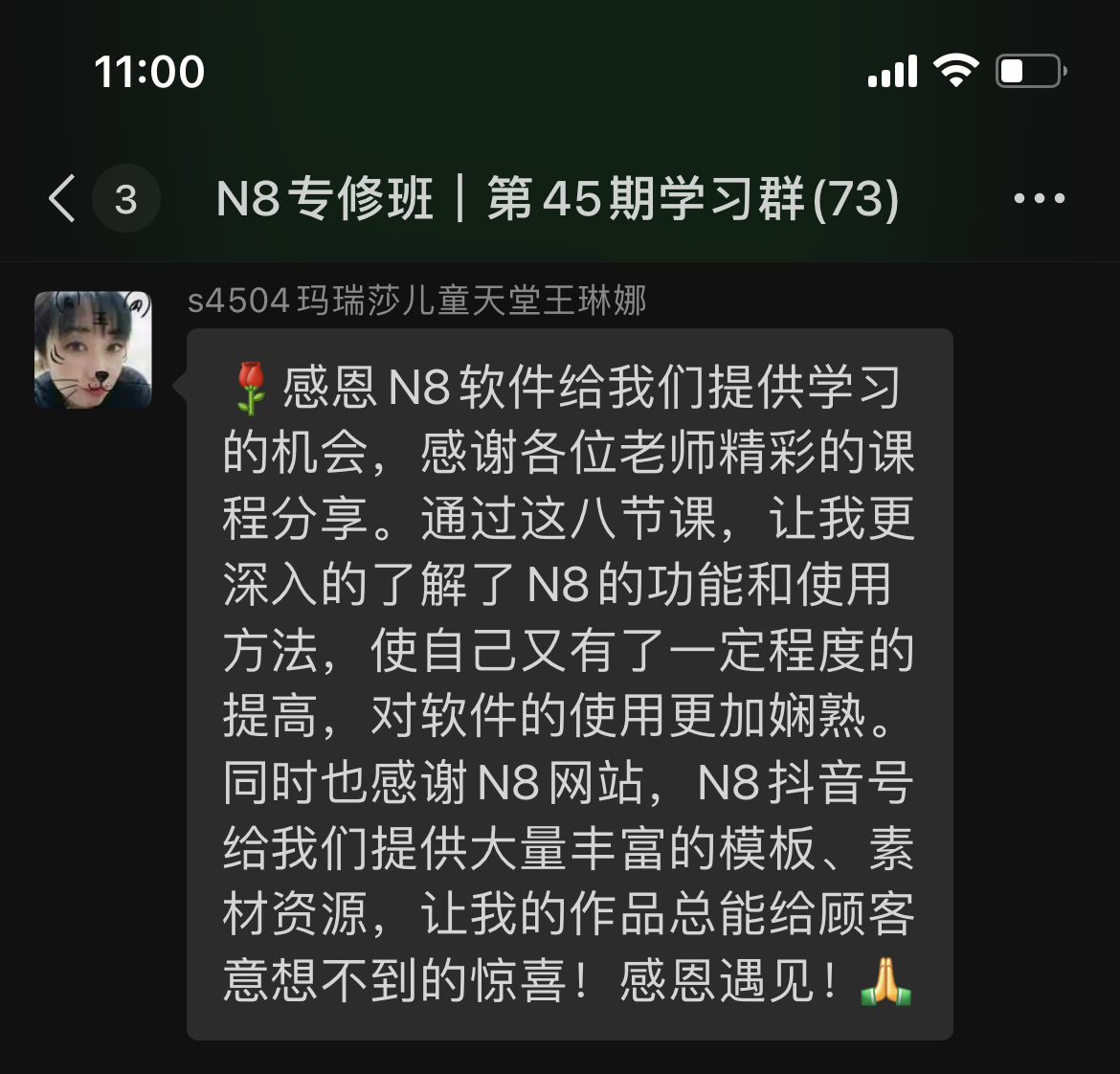This screenshot has height=1074, width=1120.
Task: Go back to the chat list
Action: coord(63,199)
